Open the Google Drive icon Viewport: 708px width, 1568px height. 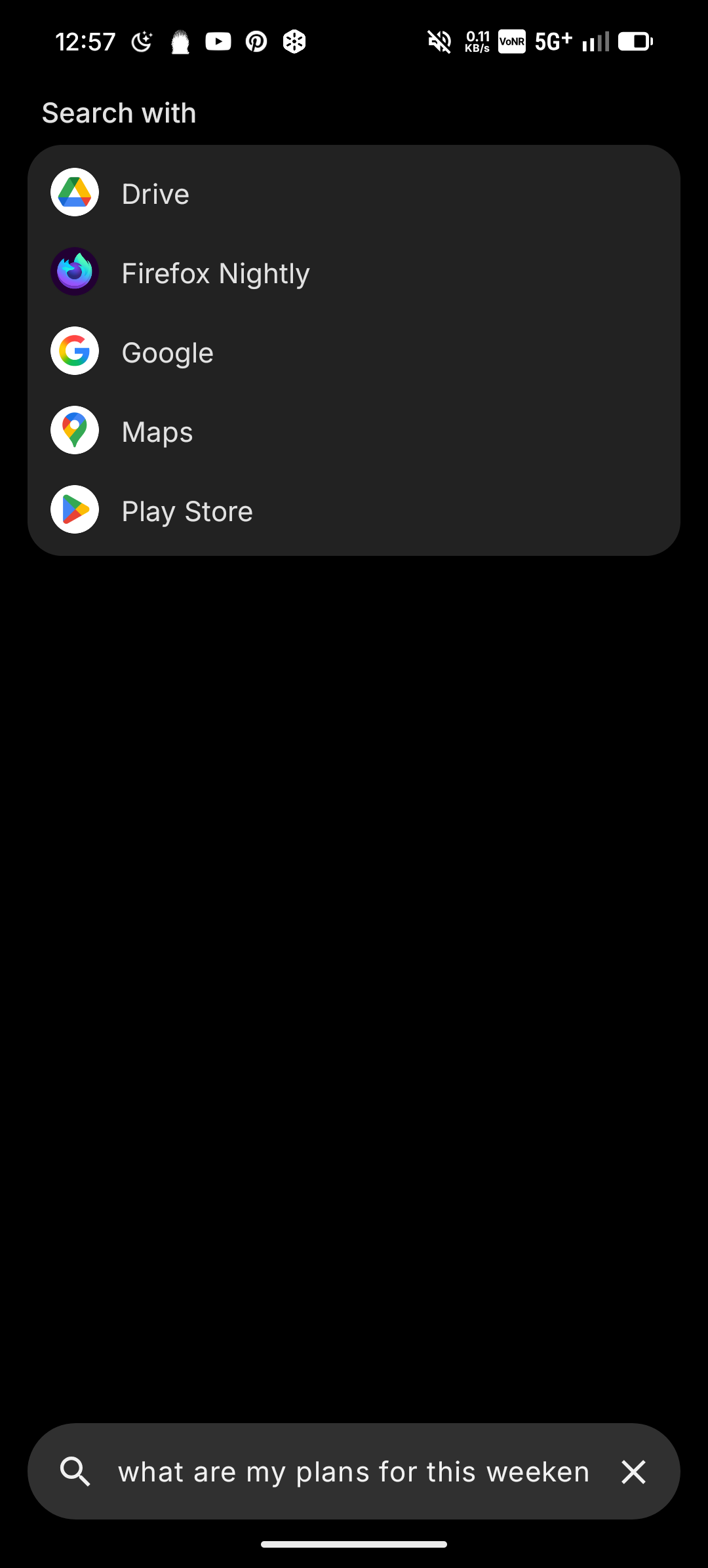coord(74,192)
